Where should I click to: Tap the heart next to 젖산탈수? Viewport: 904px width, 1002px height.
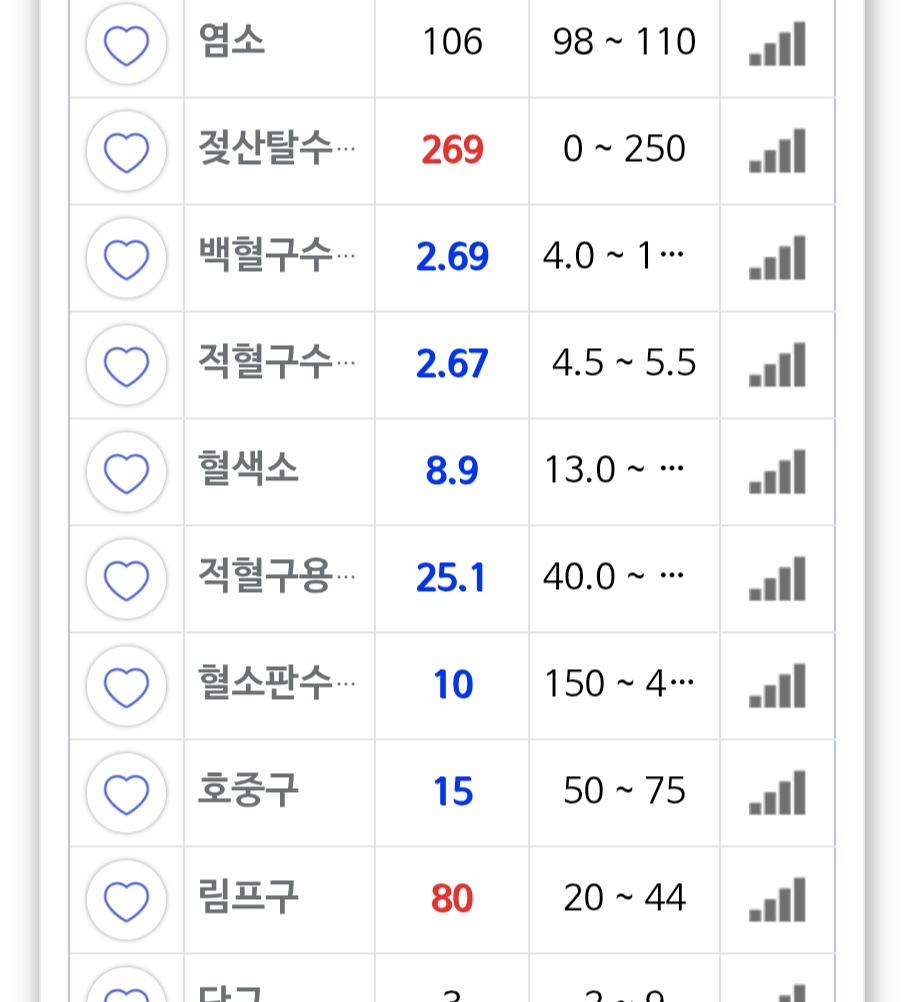126,151
